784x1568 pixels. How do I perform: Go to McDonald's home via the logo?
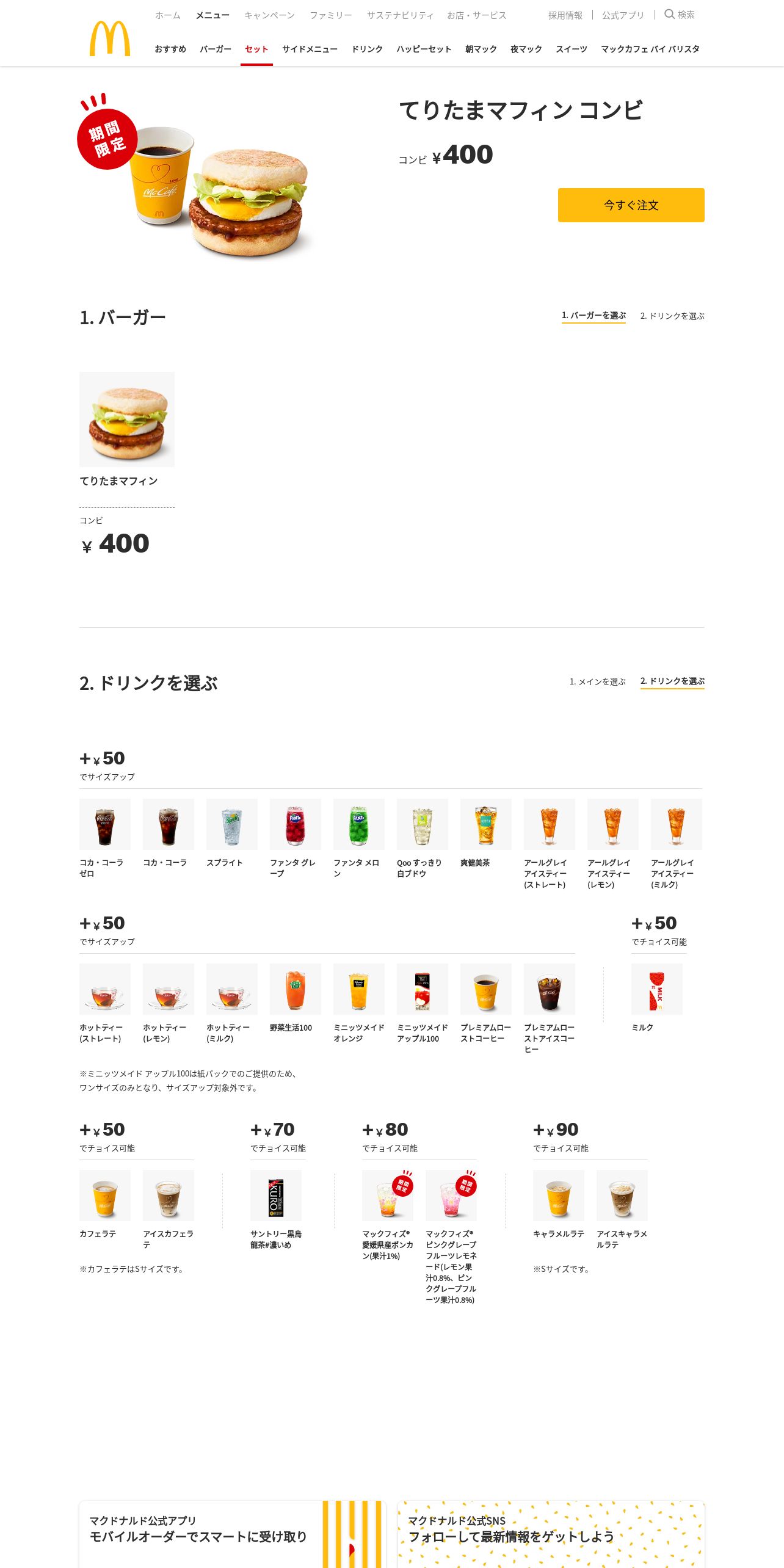coord(110,38)
